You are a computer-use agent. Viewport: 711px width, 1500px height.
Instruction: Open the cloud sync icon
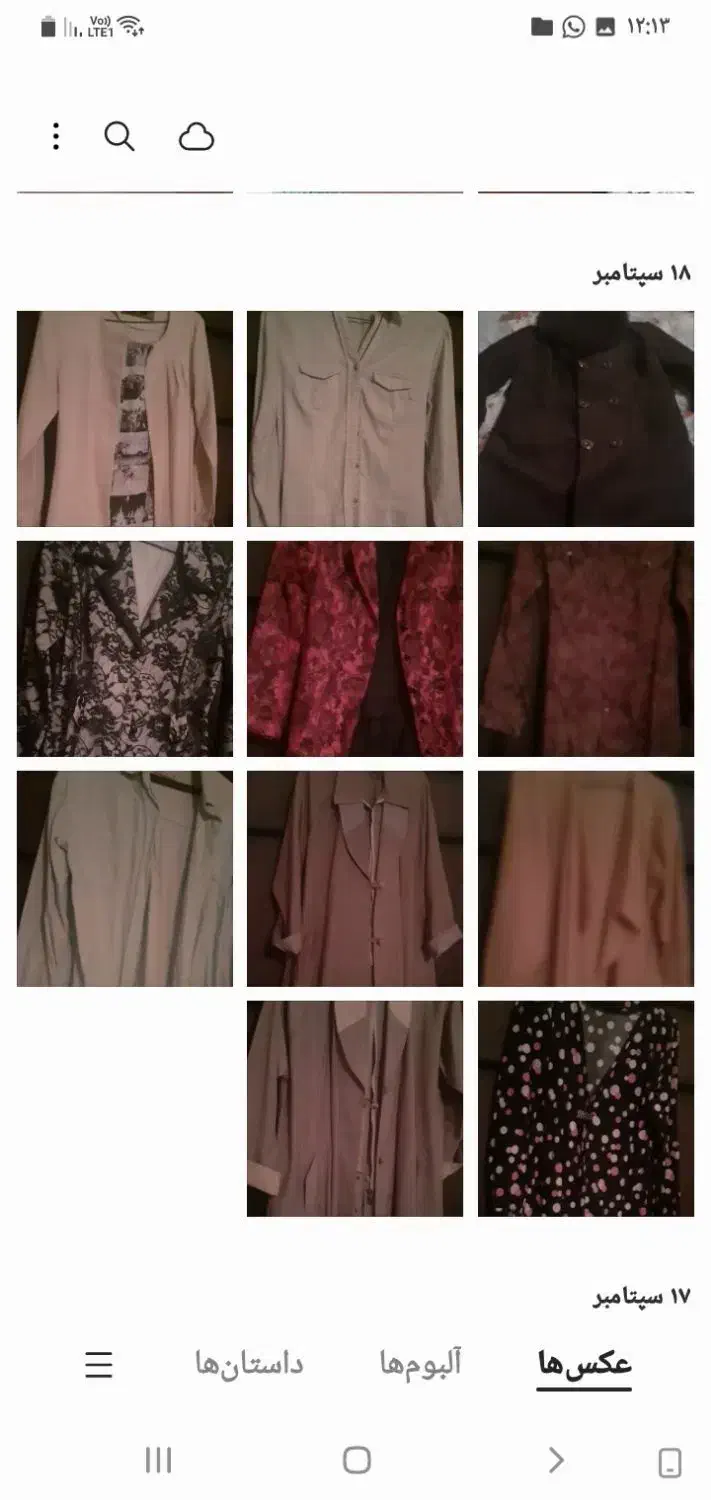[196, 137]
